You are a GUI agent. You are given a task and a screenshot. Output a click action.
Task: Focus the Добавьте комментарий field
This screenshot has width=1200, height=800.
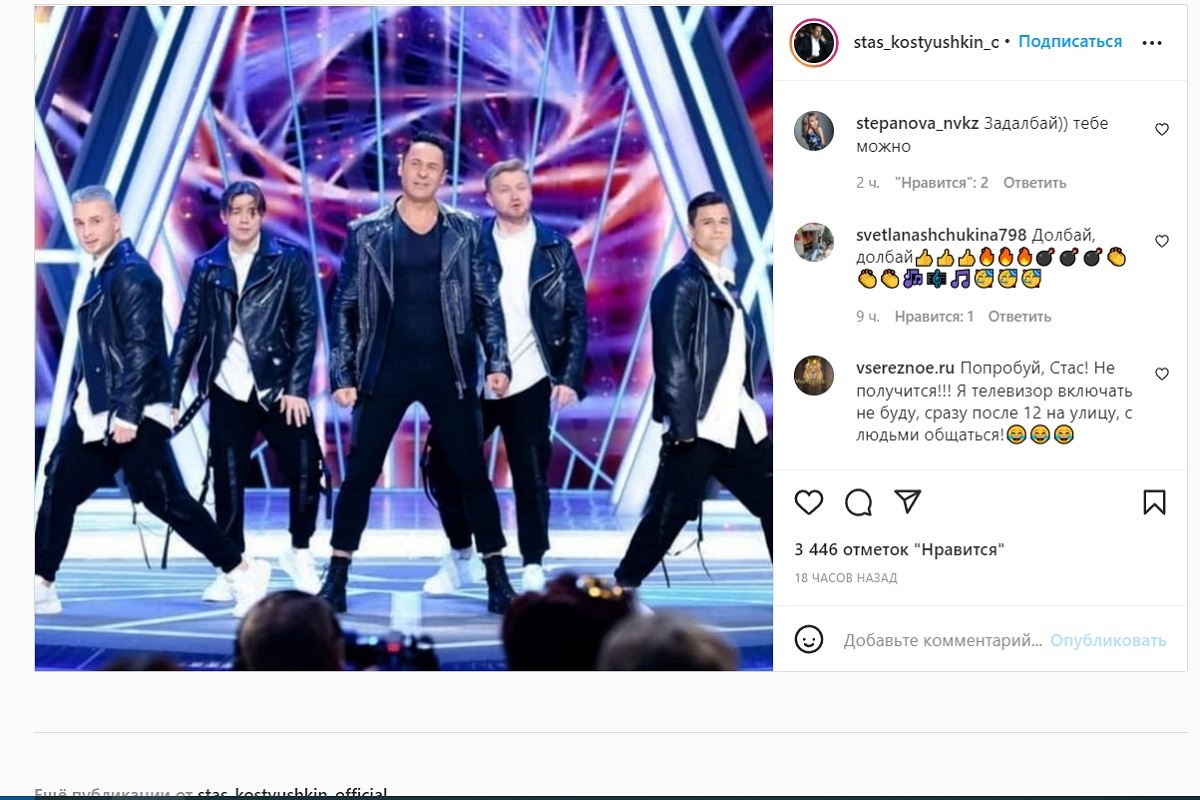pyautogui.click(x=942, y=640)
